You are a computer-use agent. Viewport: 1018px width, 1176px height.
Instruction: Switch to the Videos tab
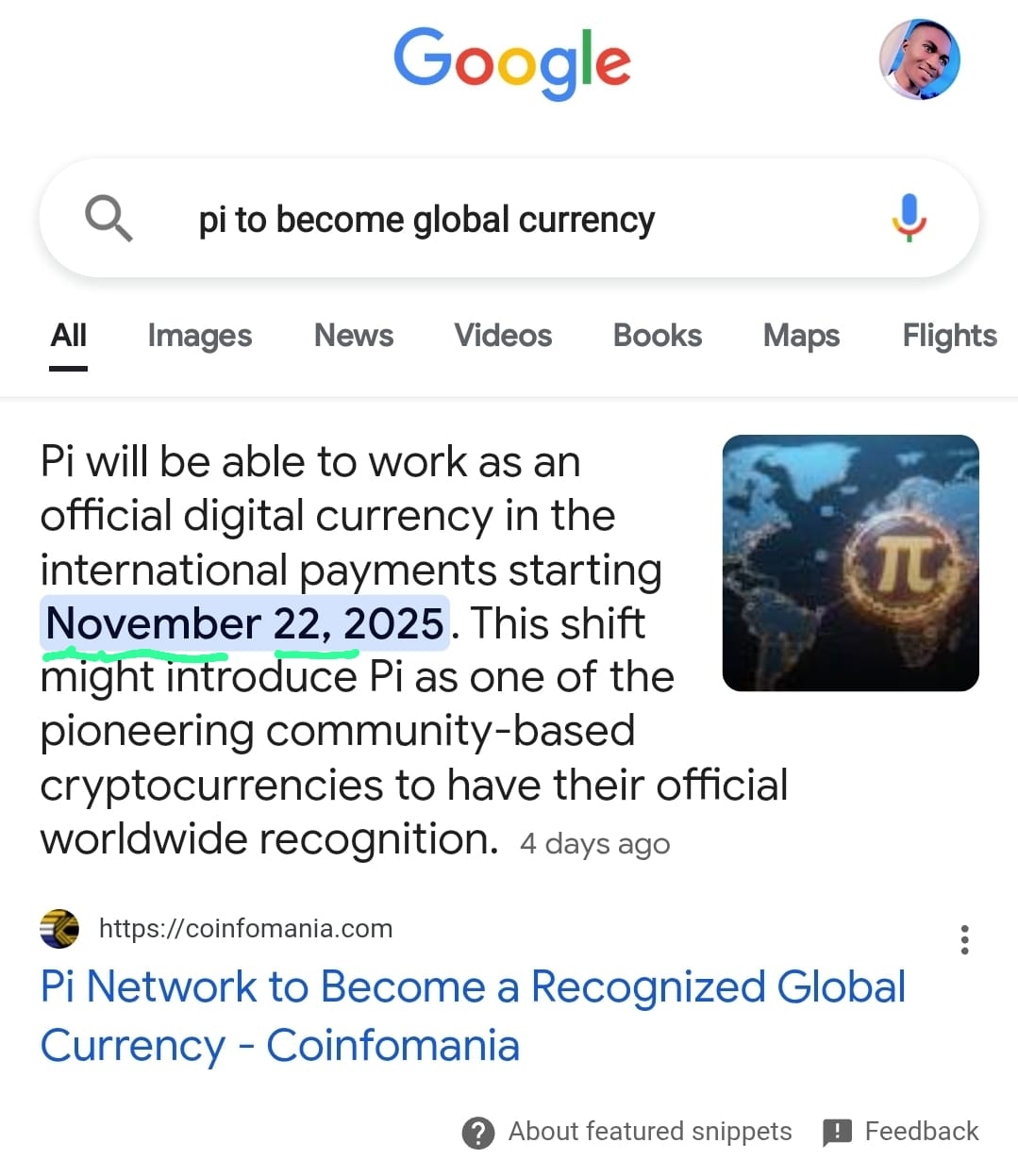[503, 336]
